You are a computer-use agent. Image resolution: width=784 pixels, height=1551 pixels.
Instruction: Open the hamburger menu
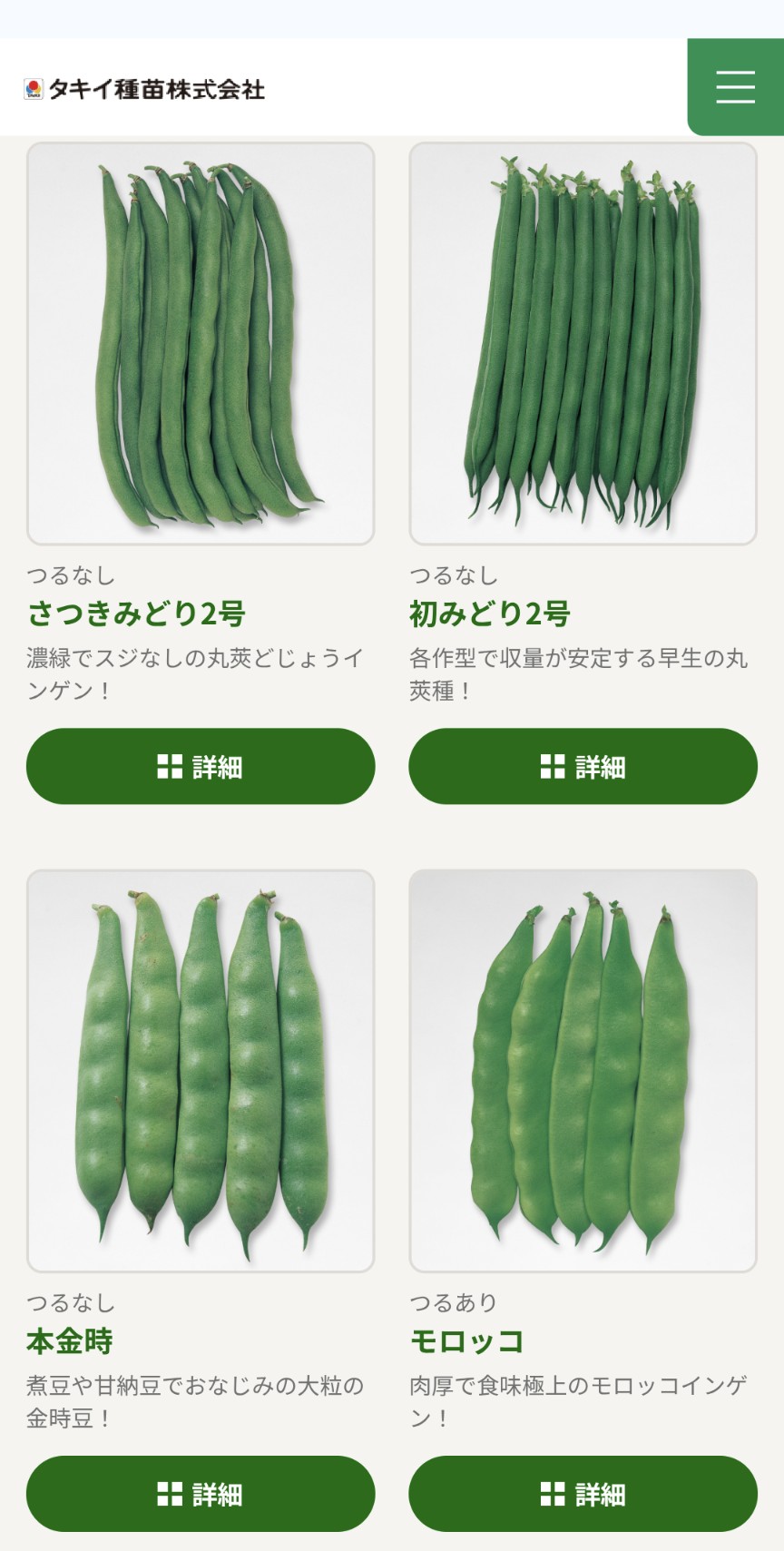[x=735, y=87]
